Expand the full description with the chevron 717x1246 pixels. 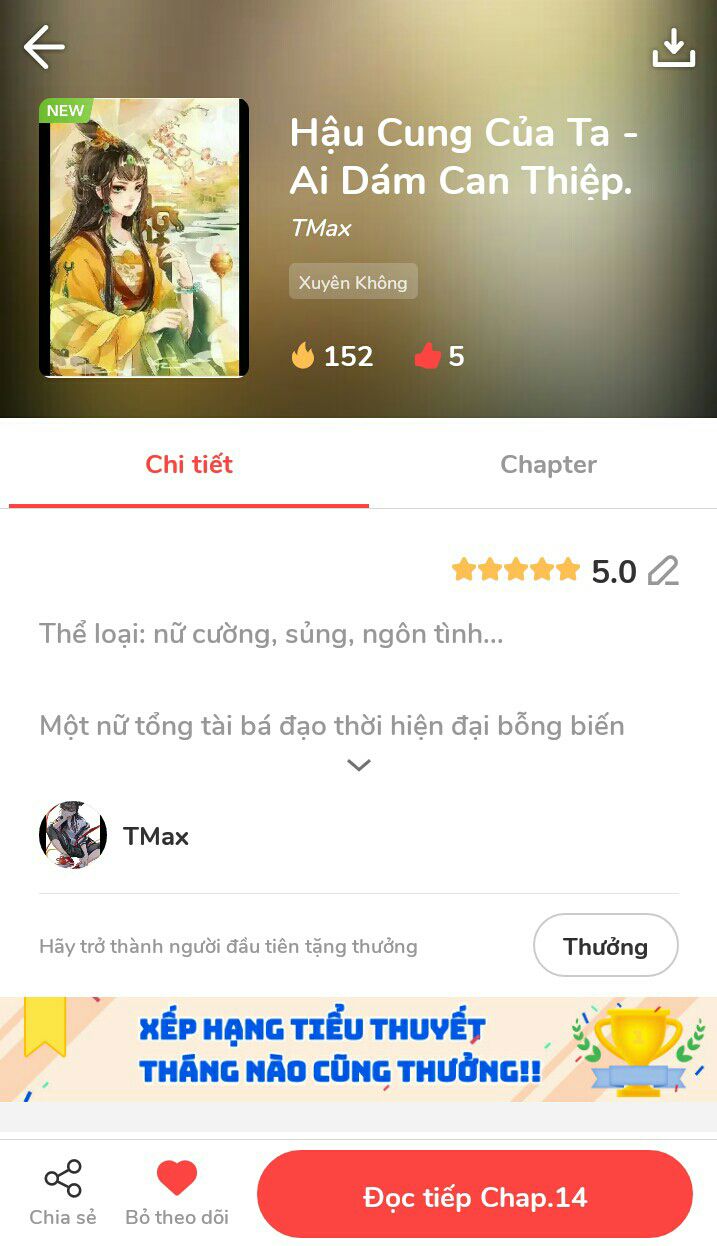click(x=358, y=765)
